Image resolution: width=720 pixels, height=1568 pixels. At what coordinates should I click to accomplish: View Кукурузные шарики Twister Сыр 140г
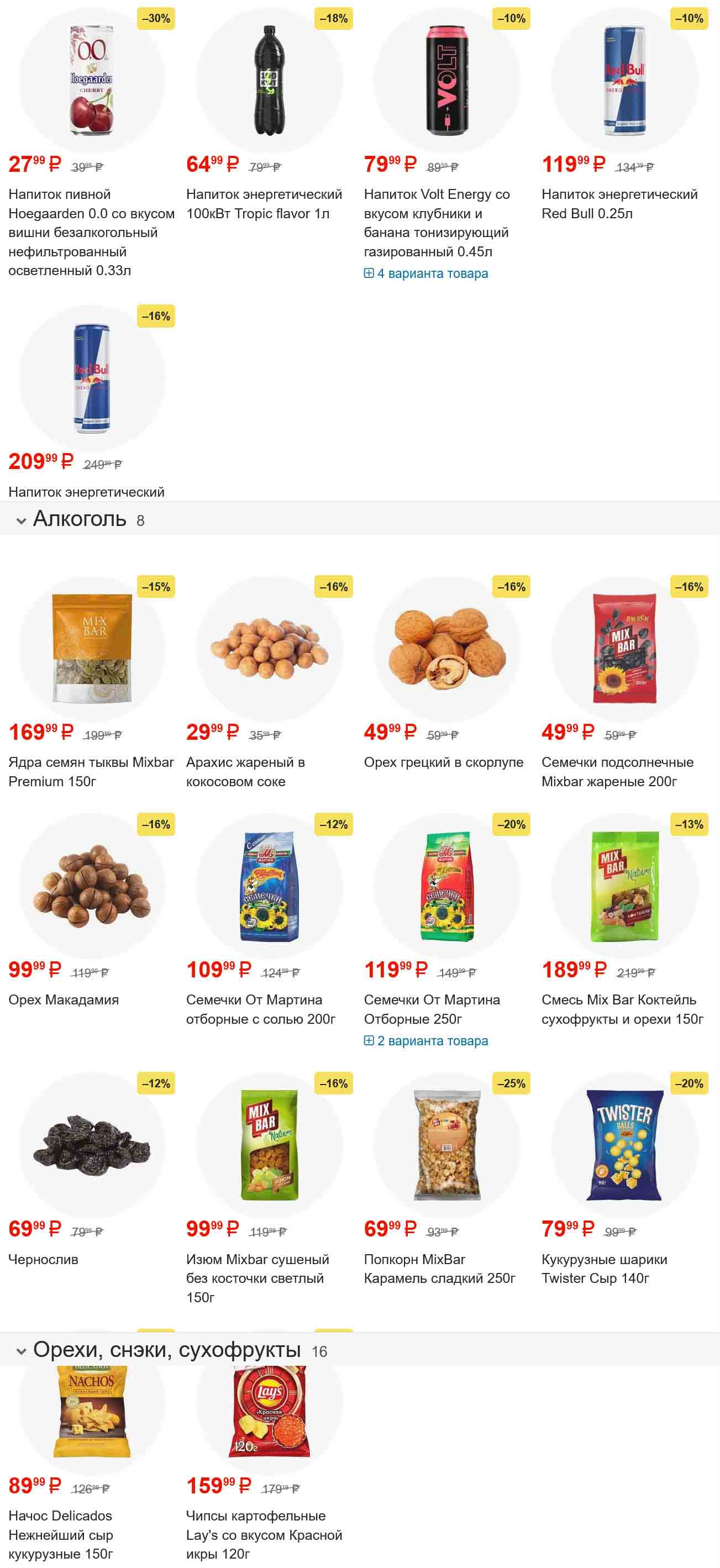(x=624, y=1145)
